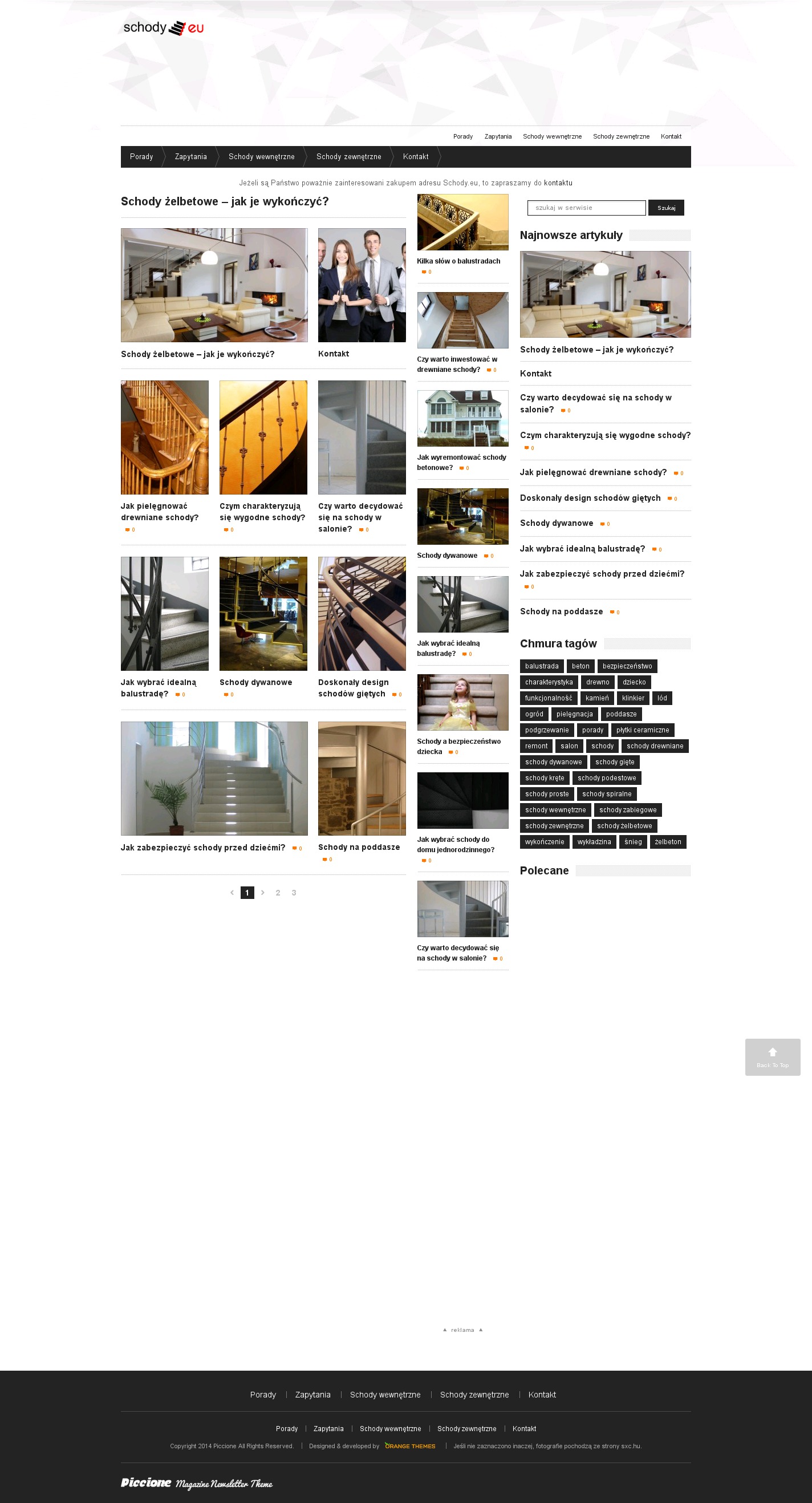Open Zapytania in the top small menu
The width and height of the screenshot is (812, 1503).
(x=498, y=136)
